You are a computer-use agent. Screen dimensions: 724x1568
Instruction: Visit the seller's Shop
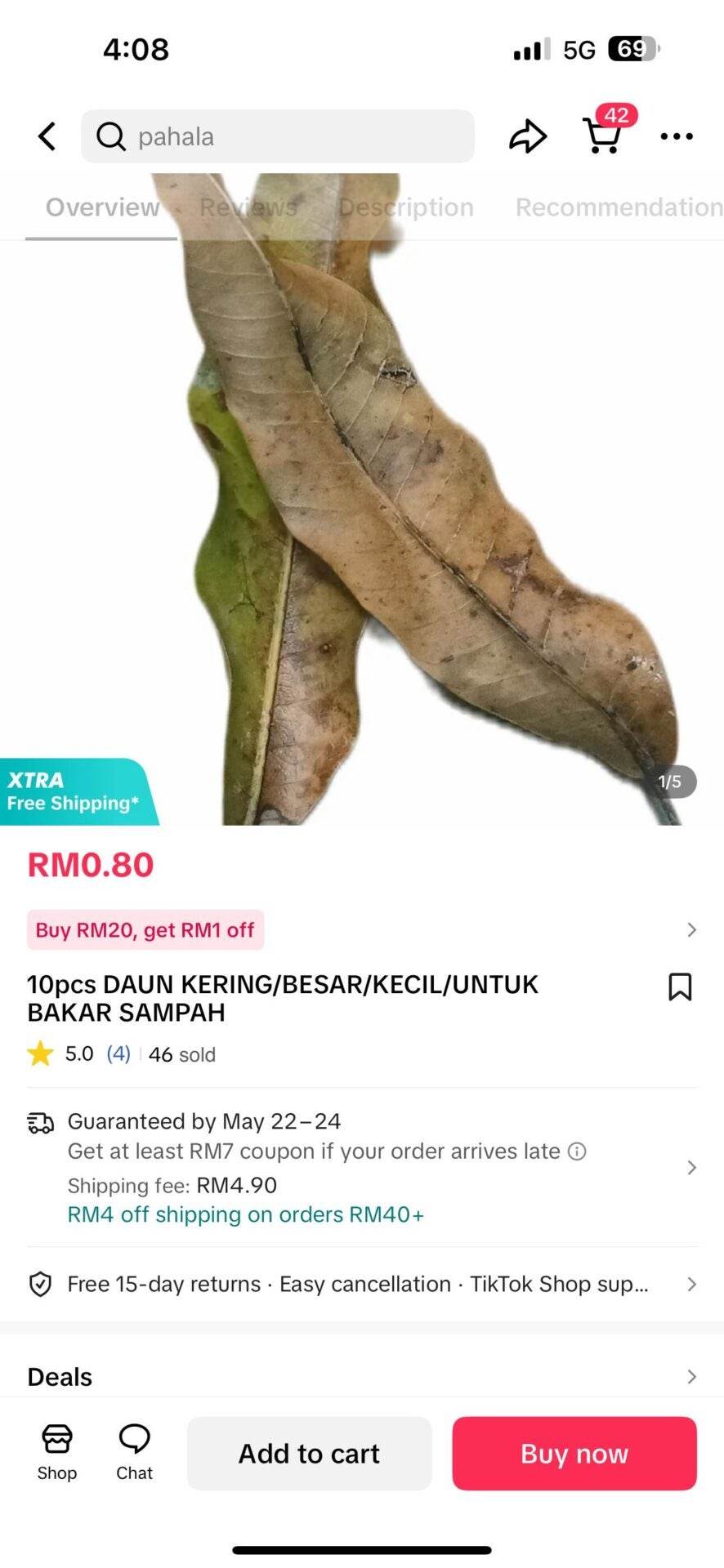click(57, 1453)
